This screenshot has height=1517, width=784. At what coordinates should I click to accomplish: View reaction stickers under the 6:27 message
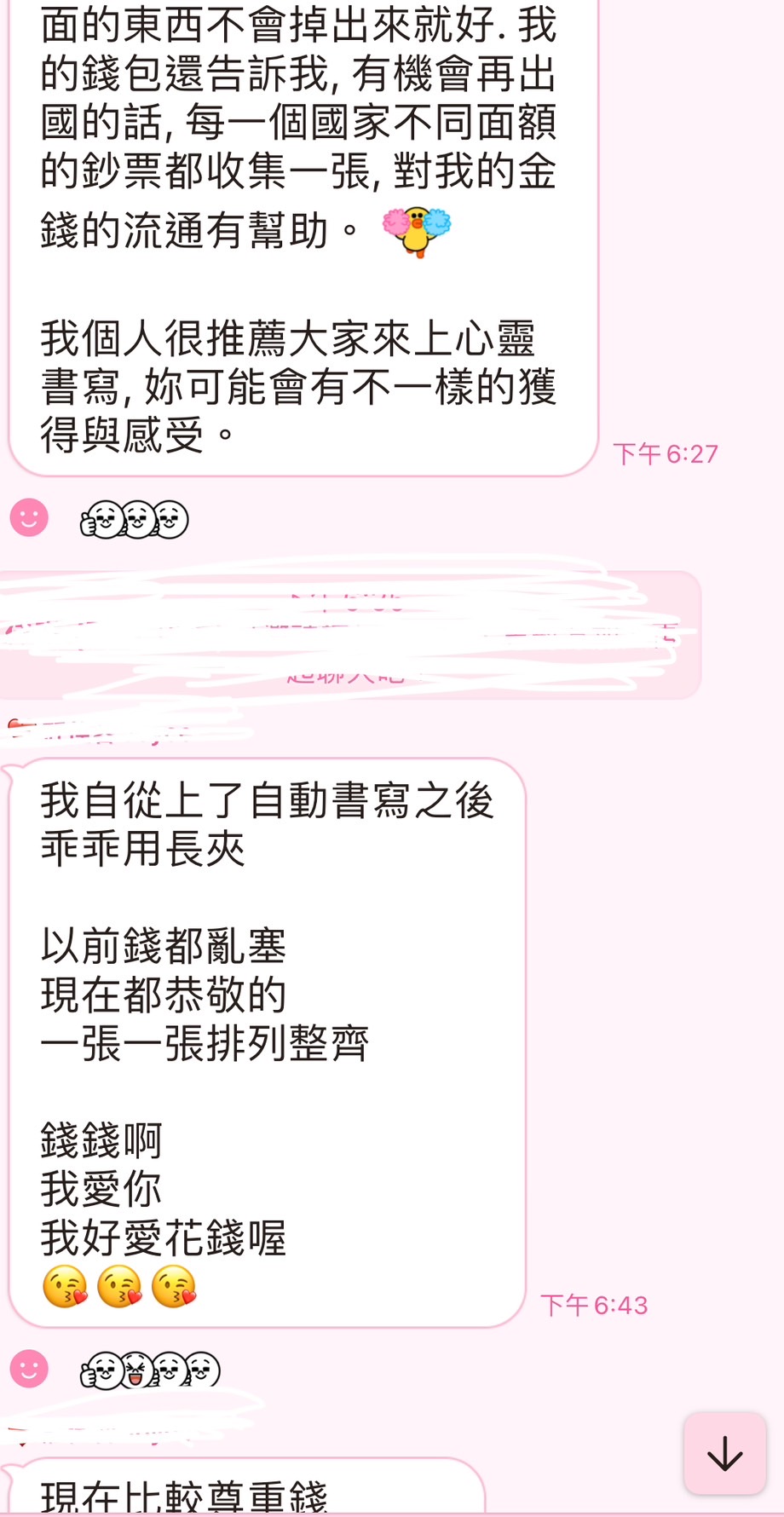(135, 519)
